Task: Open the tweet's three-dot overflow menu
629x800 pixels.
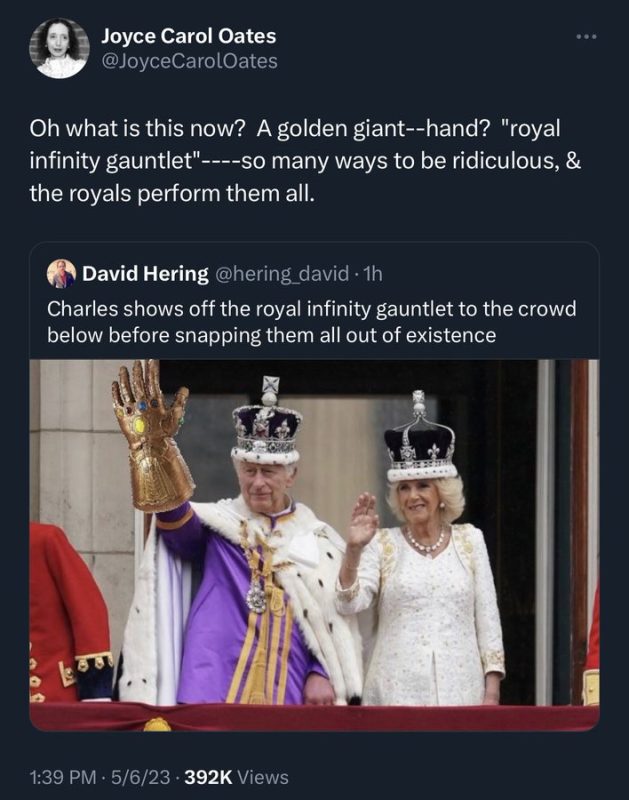Action: pyautogui.click(x=585, y=37)
